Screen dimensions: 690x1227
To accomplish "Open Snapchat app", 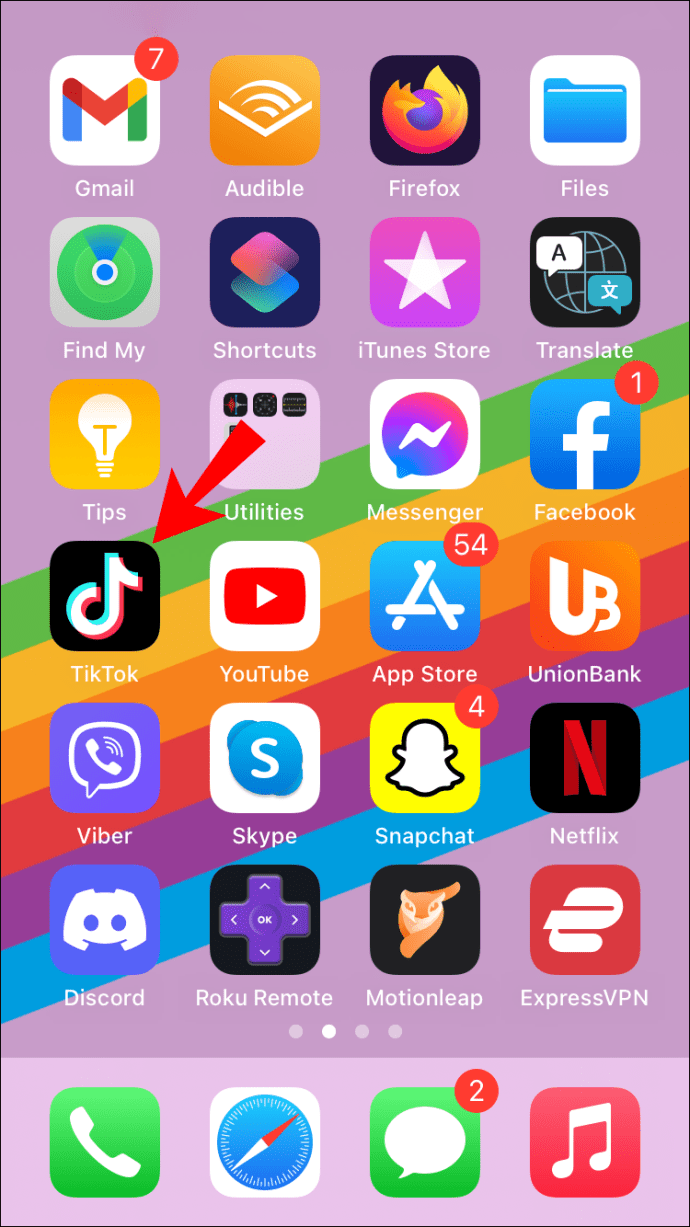I will (x=425, y=758).
